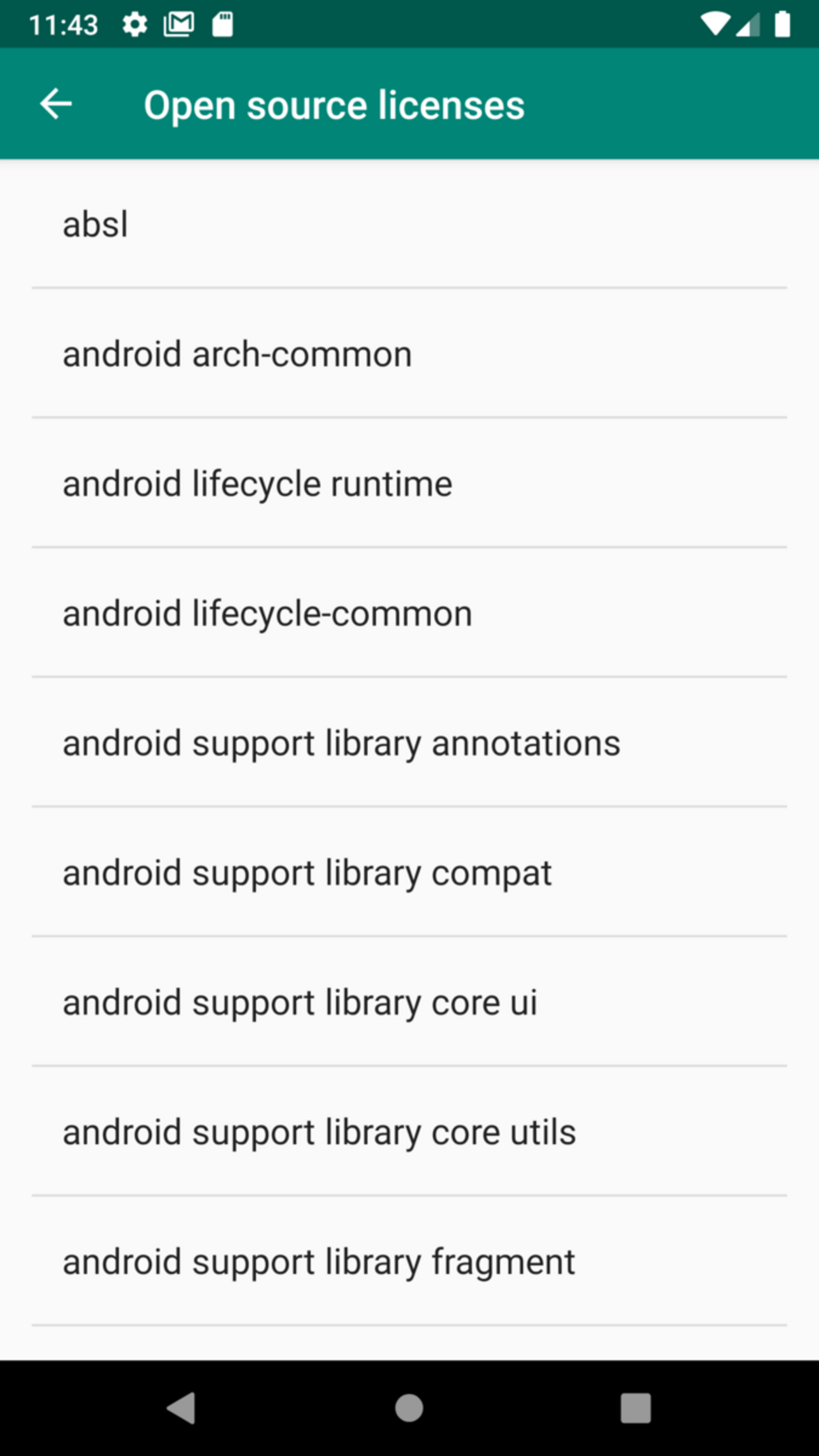Open android support library core ui
This screenshot has width=819, height=1456.
[300, 1002]
